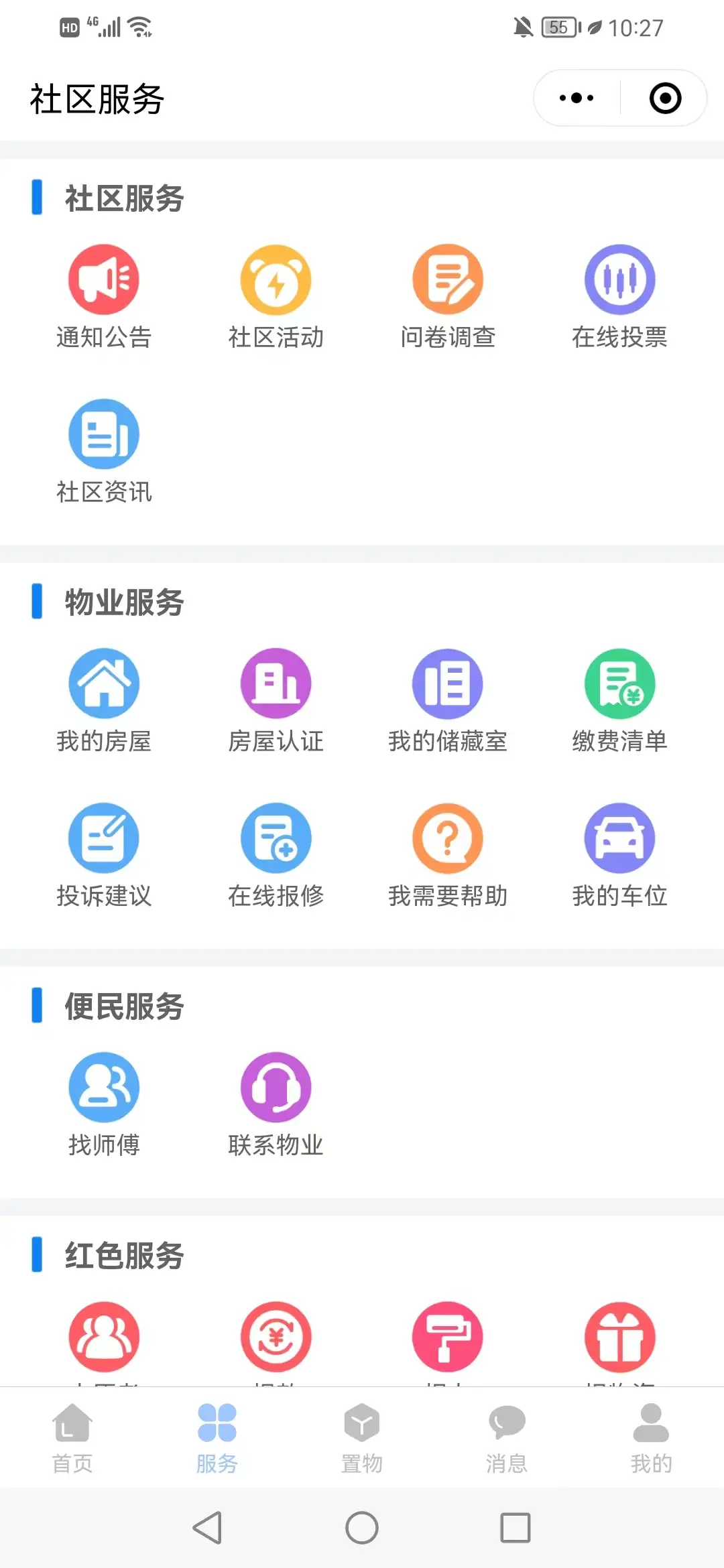Open 社区资讯 community news
The image size is (724, 1568).
[104, 452]
